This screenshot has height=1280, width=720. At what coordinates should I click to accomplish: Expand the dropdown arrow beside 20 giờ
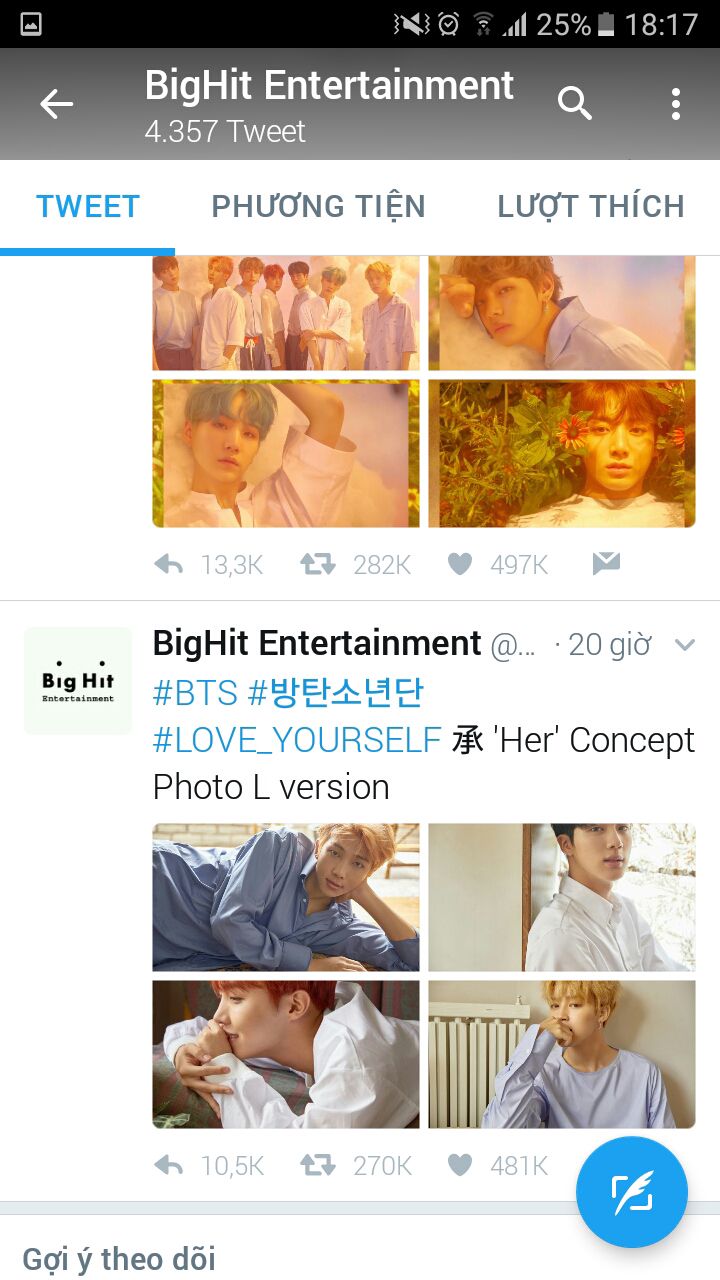685,645
